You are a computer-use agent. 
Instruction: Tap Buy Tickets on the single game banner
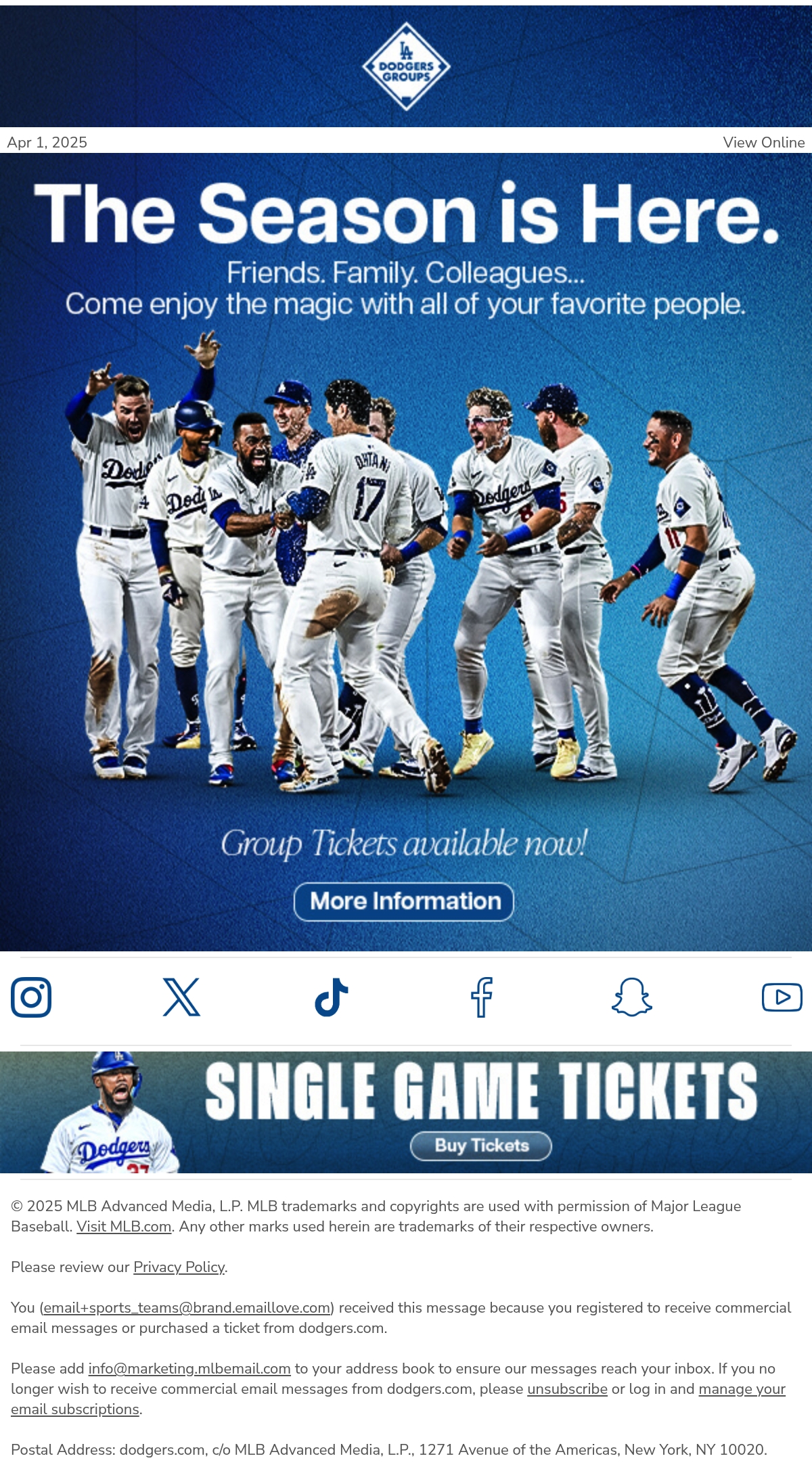click(481, 1146)
